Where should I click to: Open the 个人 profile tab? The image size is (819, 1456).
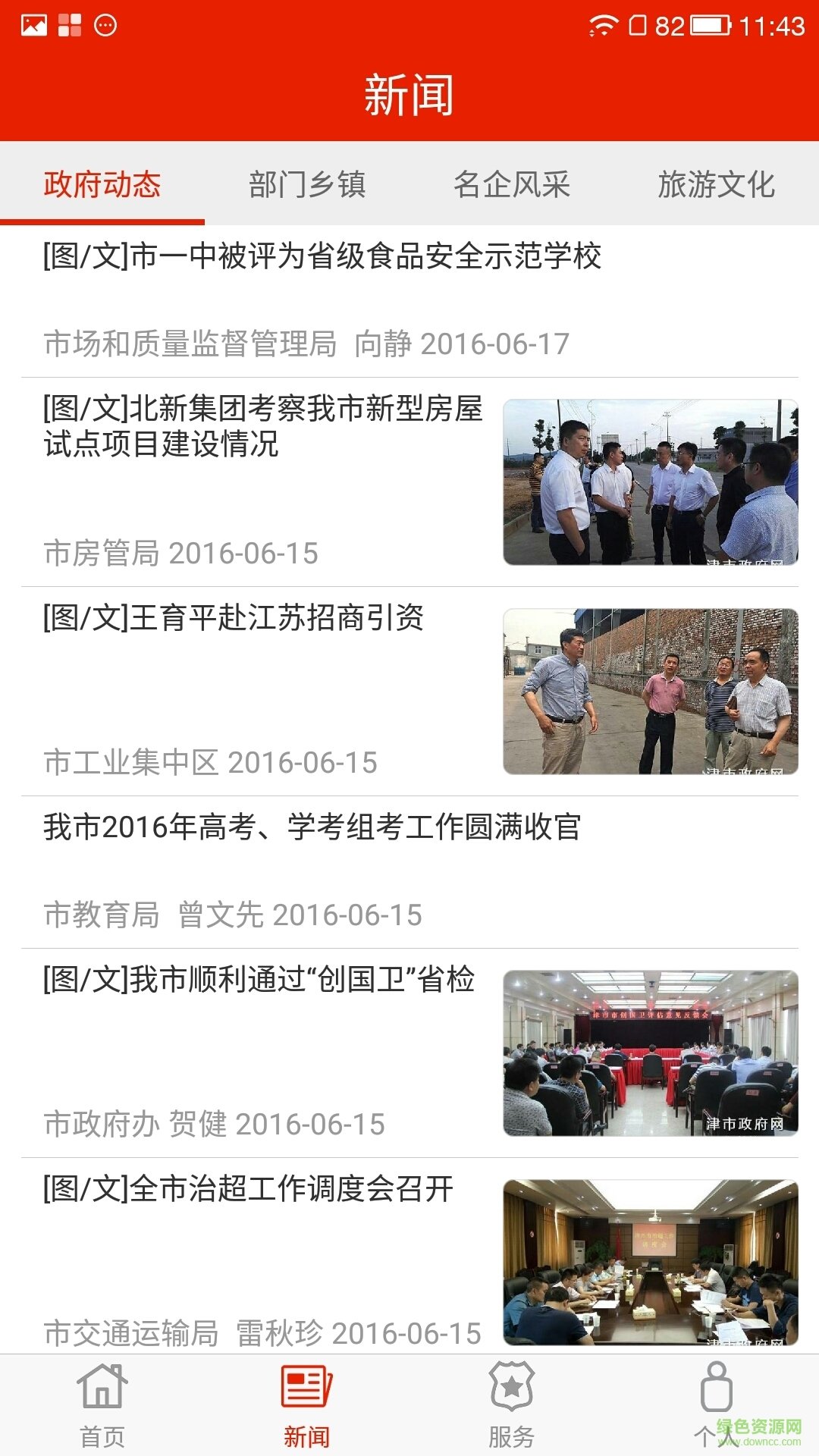click(716, 1404)
